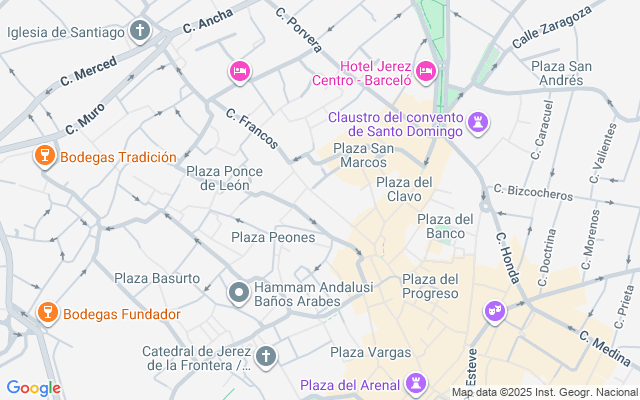Tap the purple theater marker near C. Honda
Viewport: 640px width, 400px height.
coord(494,312)
